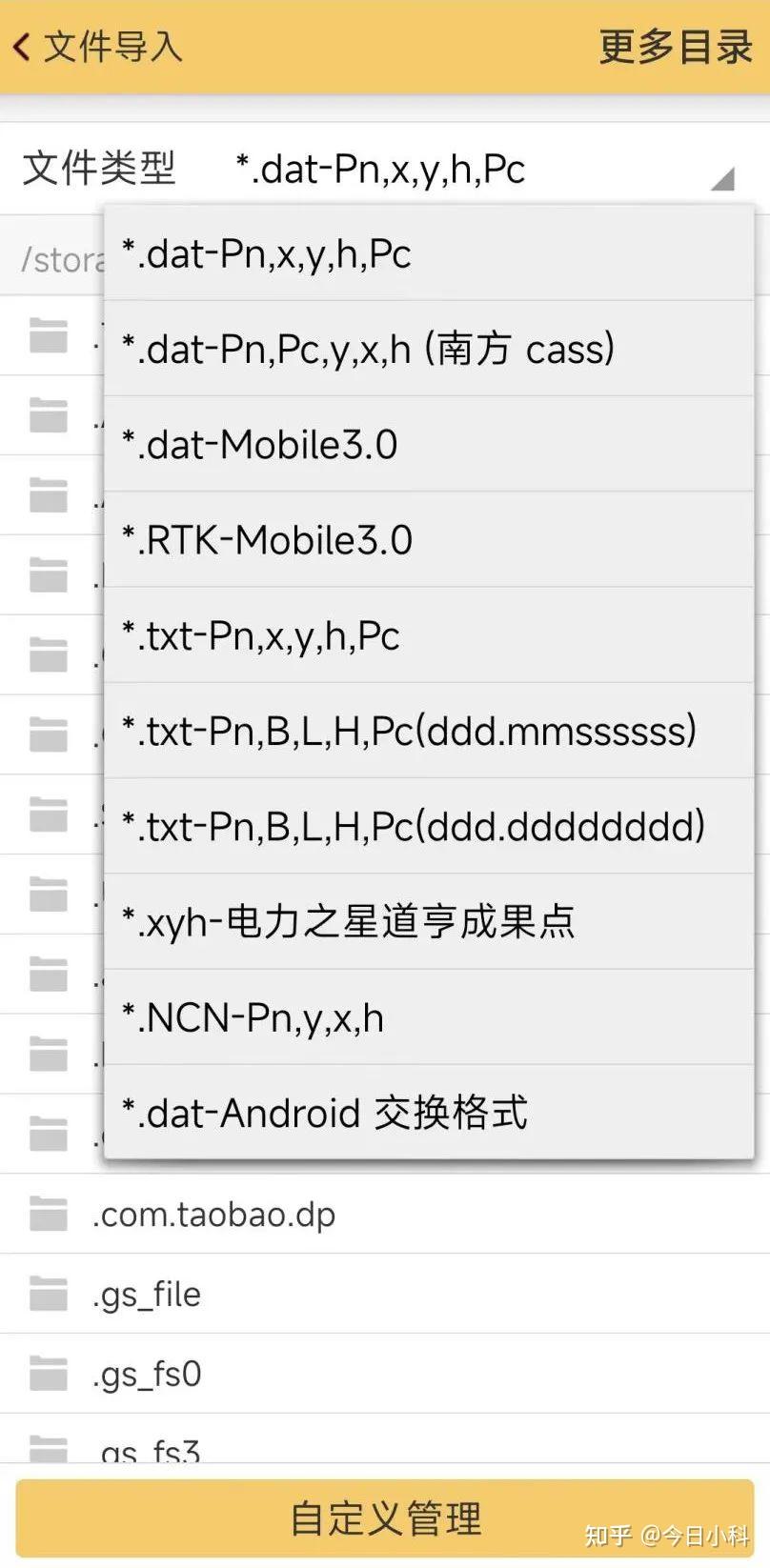Open the .com.taobao.dp folder
770x1568 pixels.
point(385,1214)
